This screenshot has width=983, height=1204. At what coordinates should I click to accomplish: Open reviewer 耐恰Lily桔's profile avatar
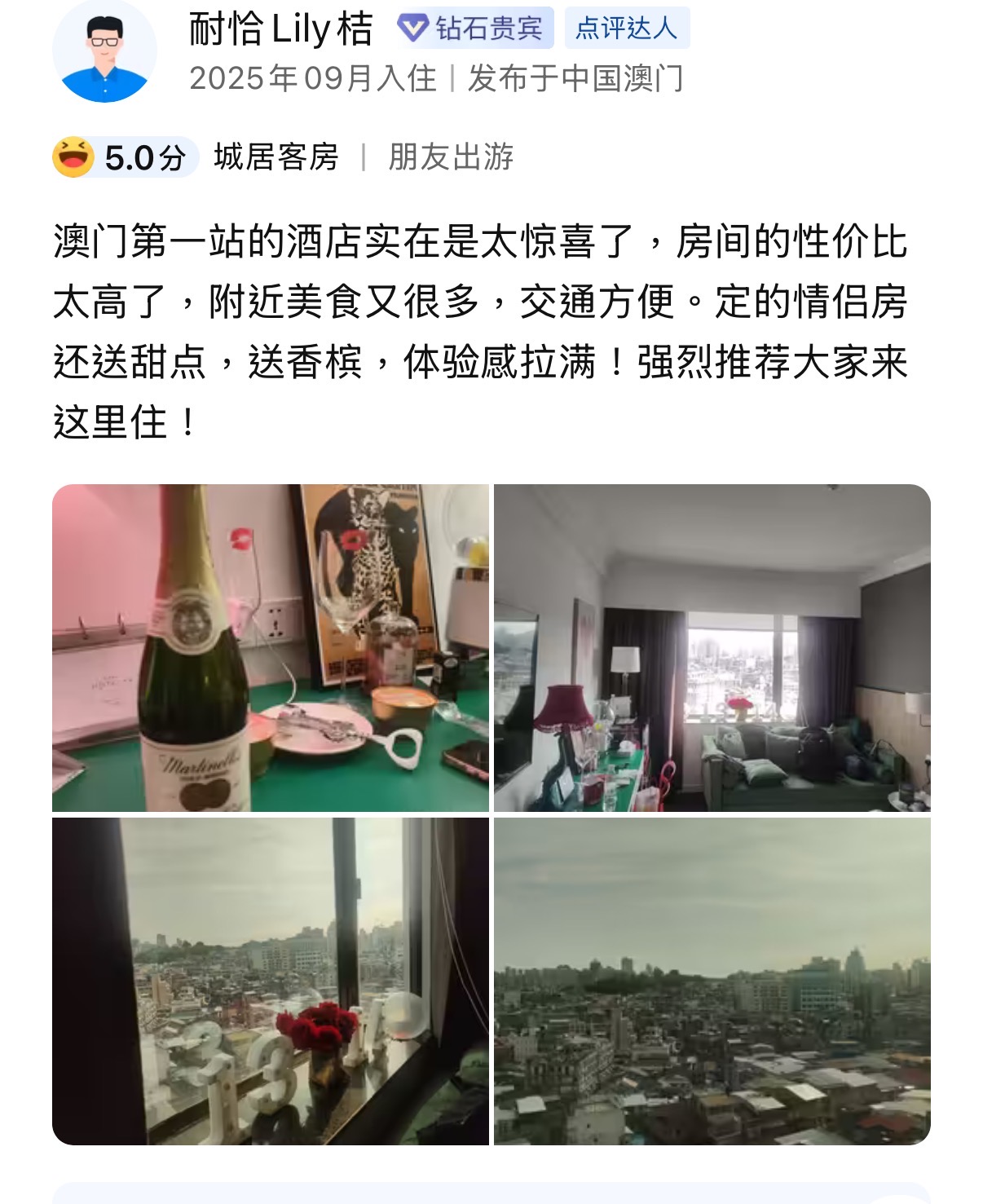coord(104,51)
